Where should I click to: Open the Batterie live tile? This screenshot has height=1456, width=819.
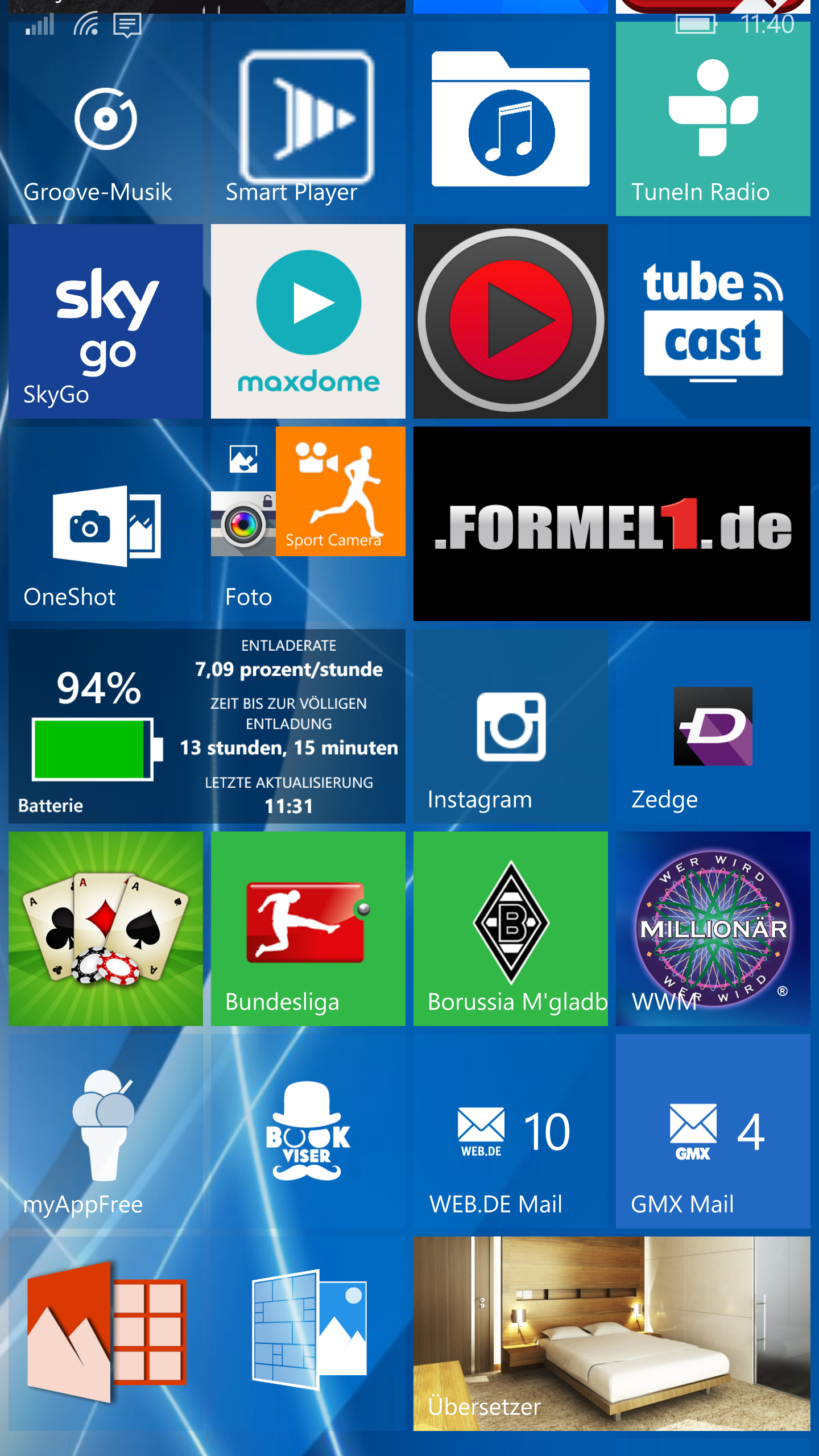point(207,726)
